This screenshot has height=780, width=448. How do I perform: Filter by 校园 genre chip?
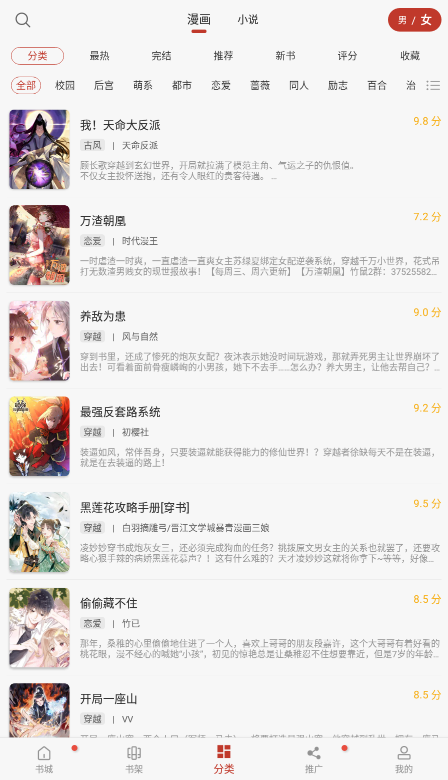pyautogui.click(x=65, y=86)
